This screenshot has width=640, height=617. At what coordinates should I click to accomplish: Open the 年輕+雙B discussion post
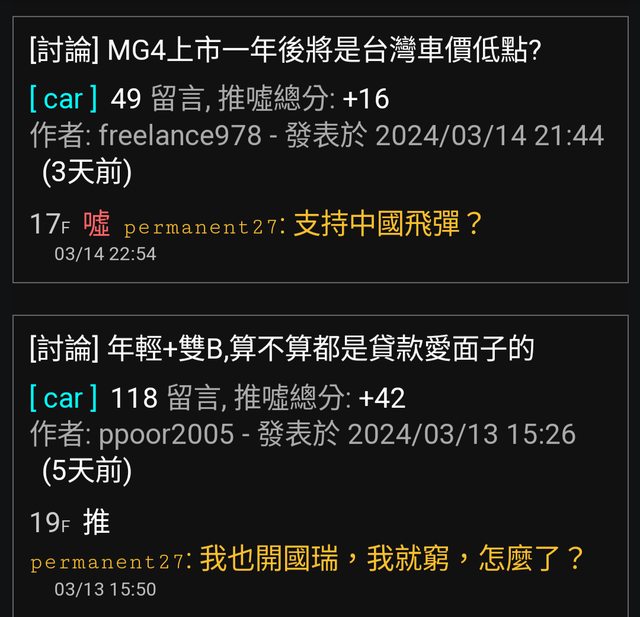pyautogui.click(x=282, y=348)
